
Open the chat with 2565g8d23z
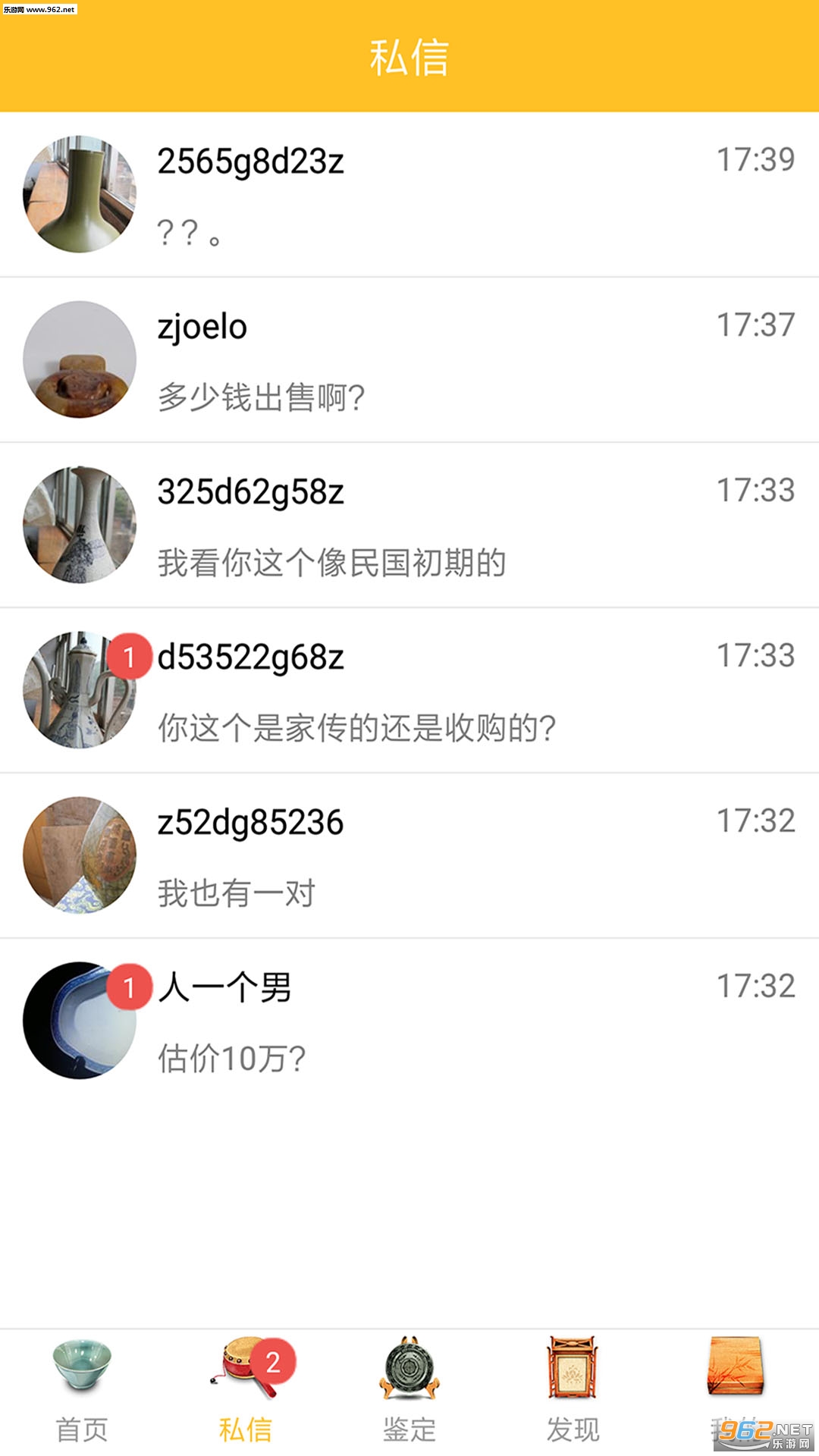[x=409, y=195]
